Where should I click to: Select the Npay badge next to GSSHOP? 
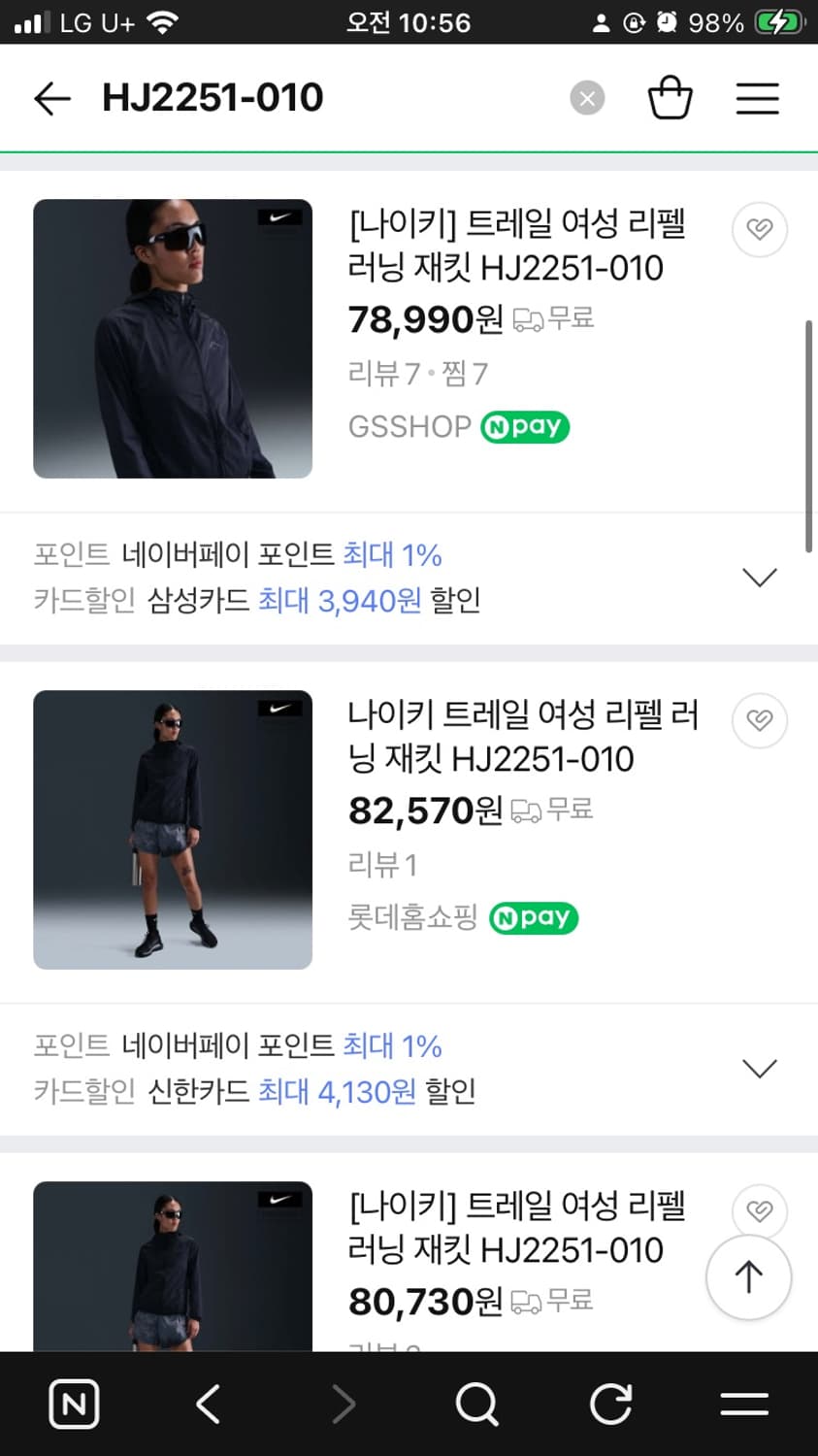pyautogui.click(x=524, y=426)
